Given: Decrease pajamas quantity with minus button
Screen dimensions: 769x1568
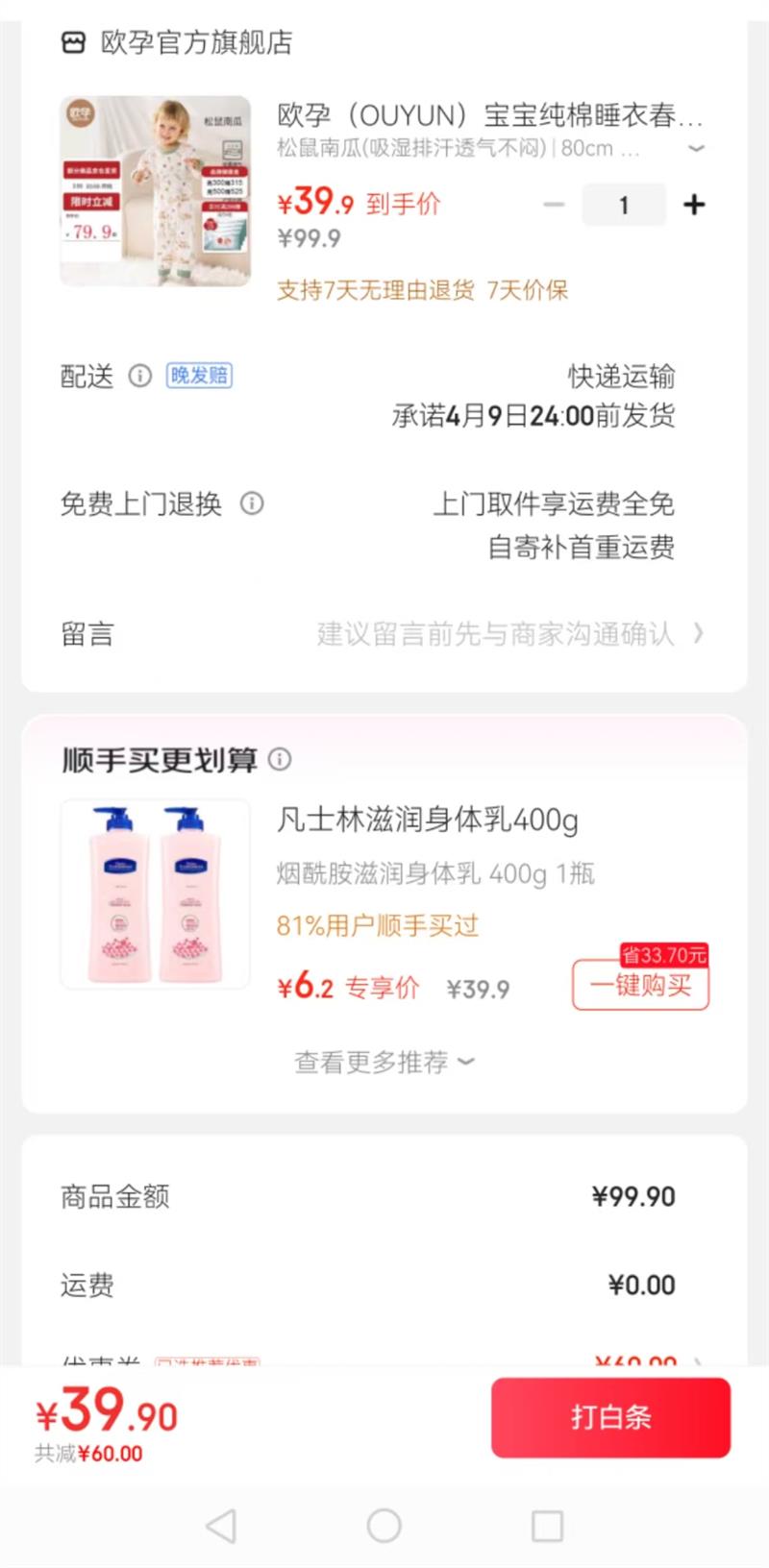Looking at the screenshot, I should [554, 205].
